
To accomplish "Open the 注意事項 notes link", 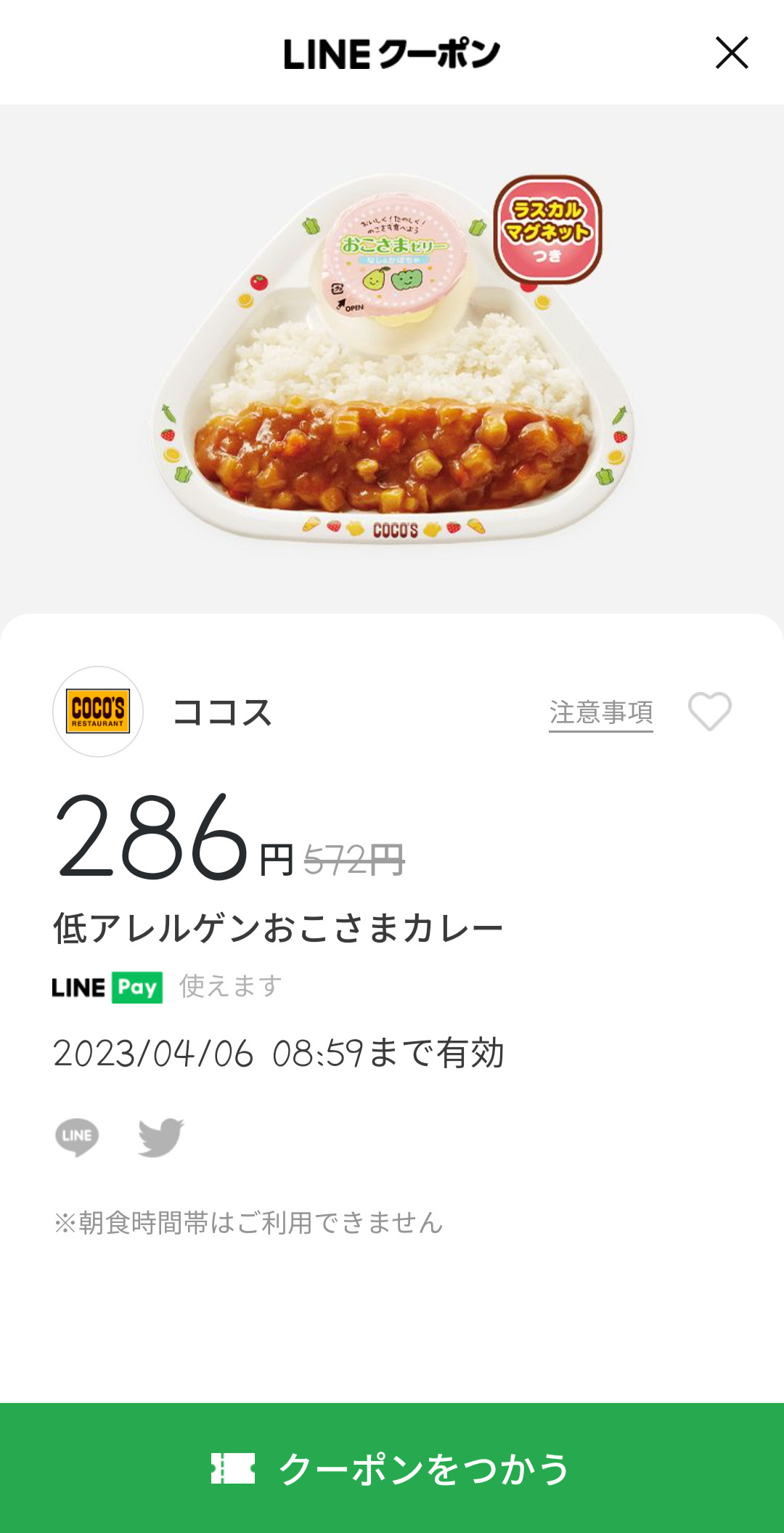I will [600, 712].
